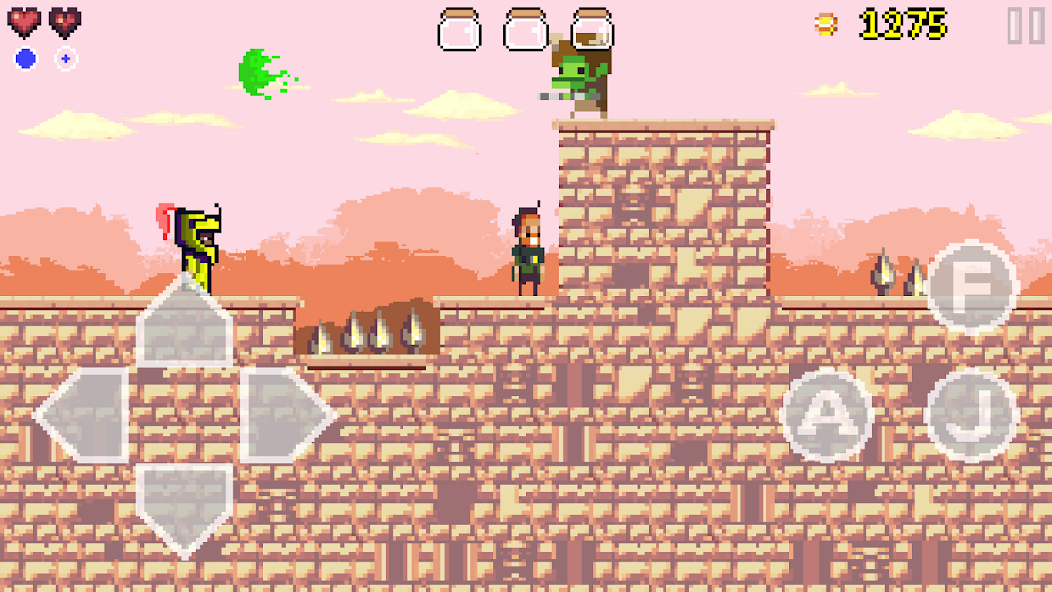
Task: Move right with the D-pad
Action: tap(285, 415)
